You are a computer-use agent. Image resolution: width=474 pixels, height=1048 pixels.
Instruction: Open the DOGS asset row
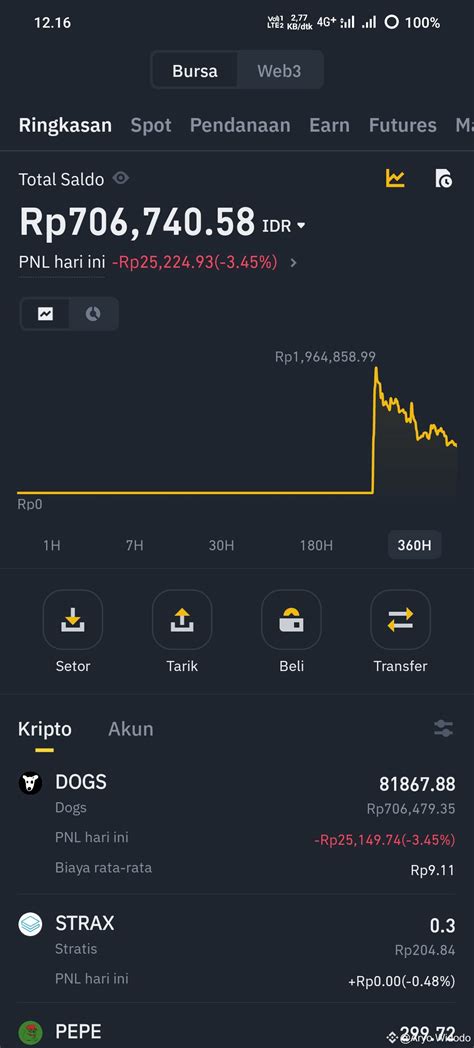pyautogui.click(x=237, y=826)
